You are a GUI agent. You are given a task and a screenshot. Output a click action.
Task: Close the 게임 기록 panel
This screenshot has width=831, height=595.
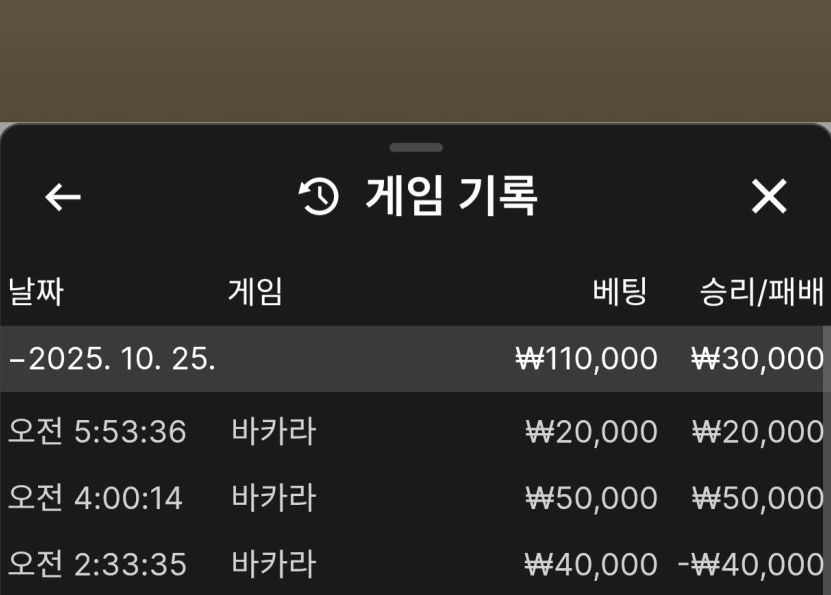click(x=768, y=197)
